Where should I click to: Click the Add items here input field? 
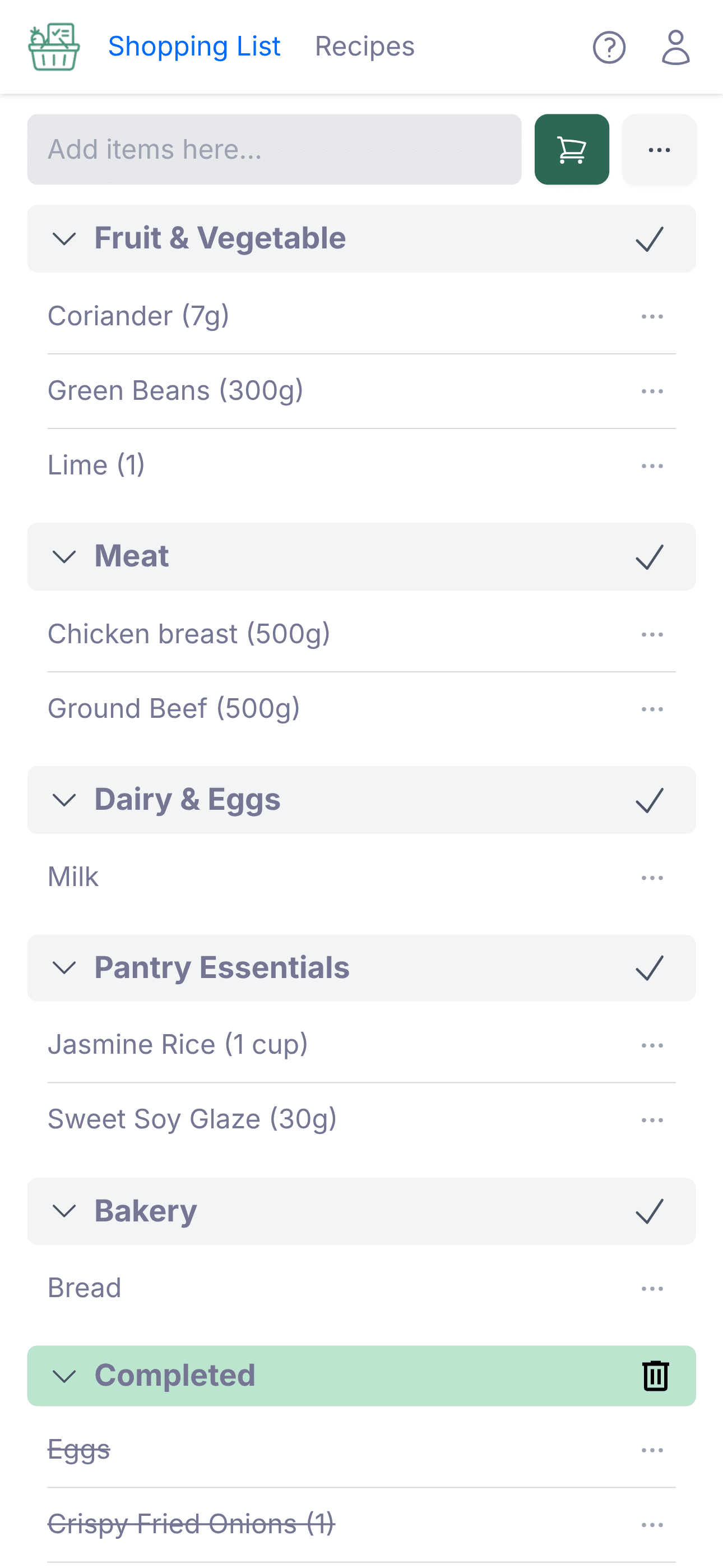[x=274, y=149]
